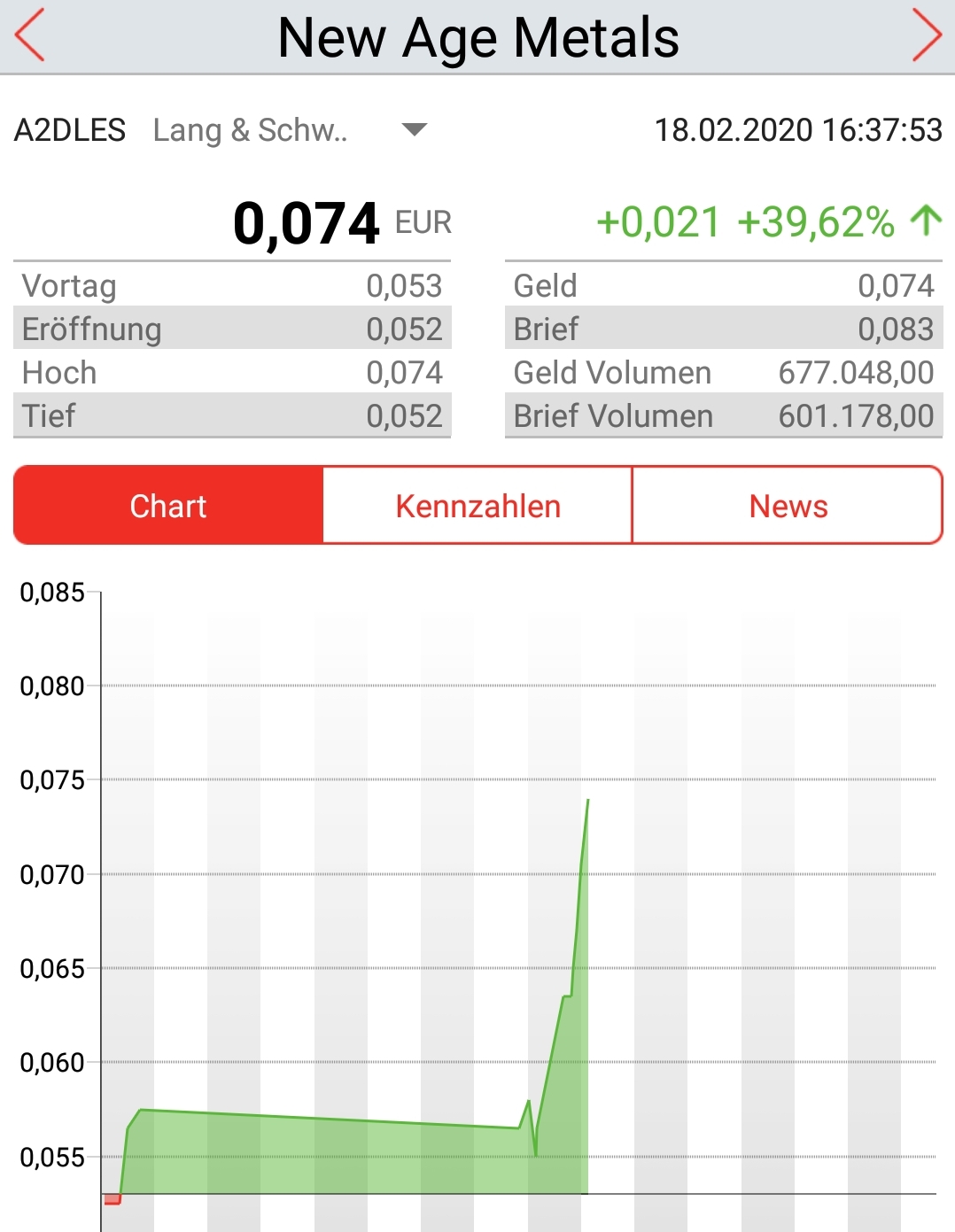Image resolution: width=955 pixels, height=1232 pixels.
Task: Show the News tab
Action: 788,506
